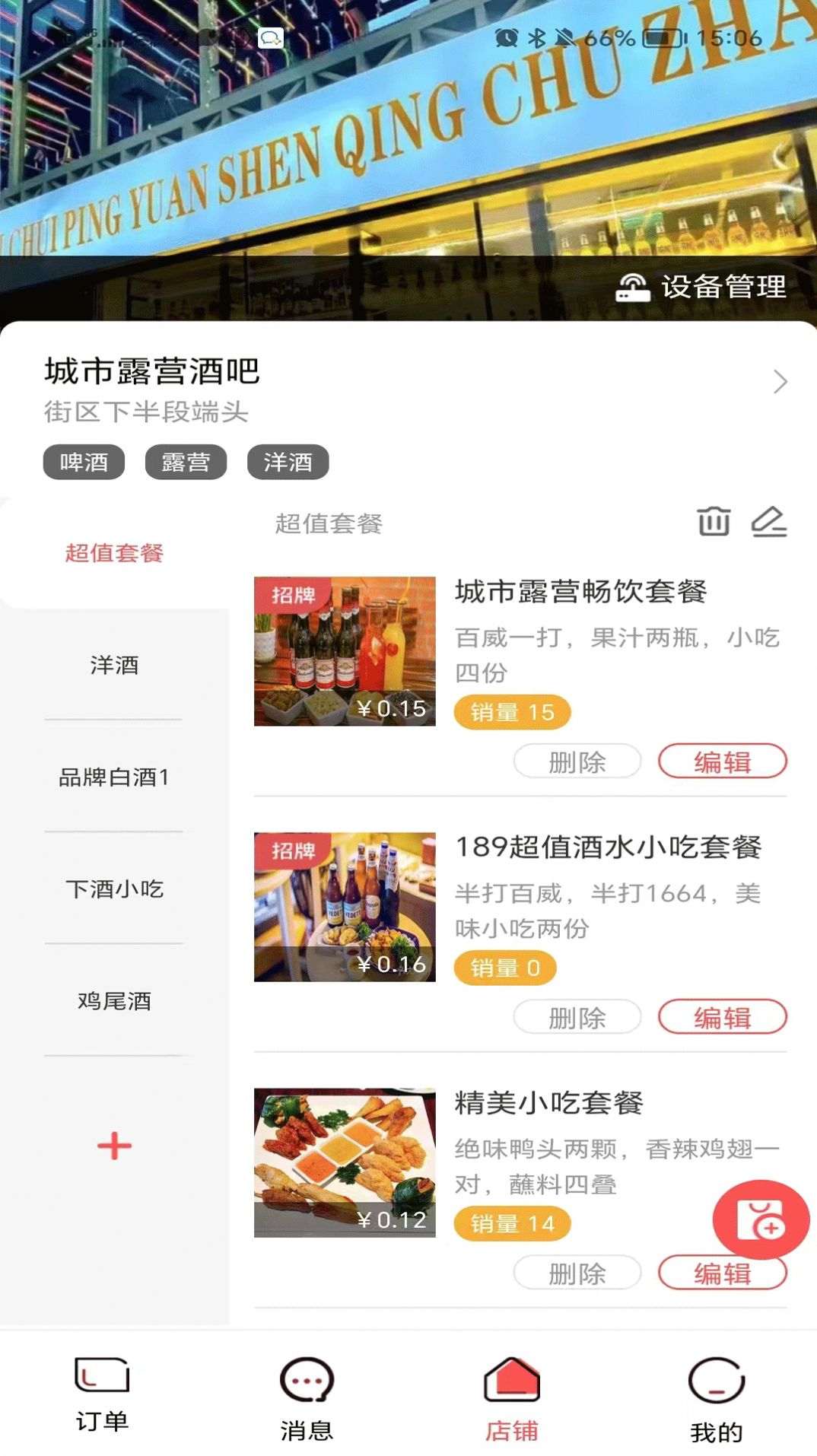
Task: Switch to the 鸡尾酒 category
Action: pyautogui.click(x=113, y=1002)
